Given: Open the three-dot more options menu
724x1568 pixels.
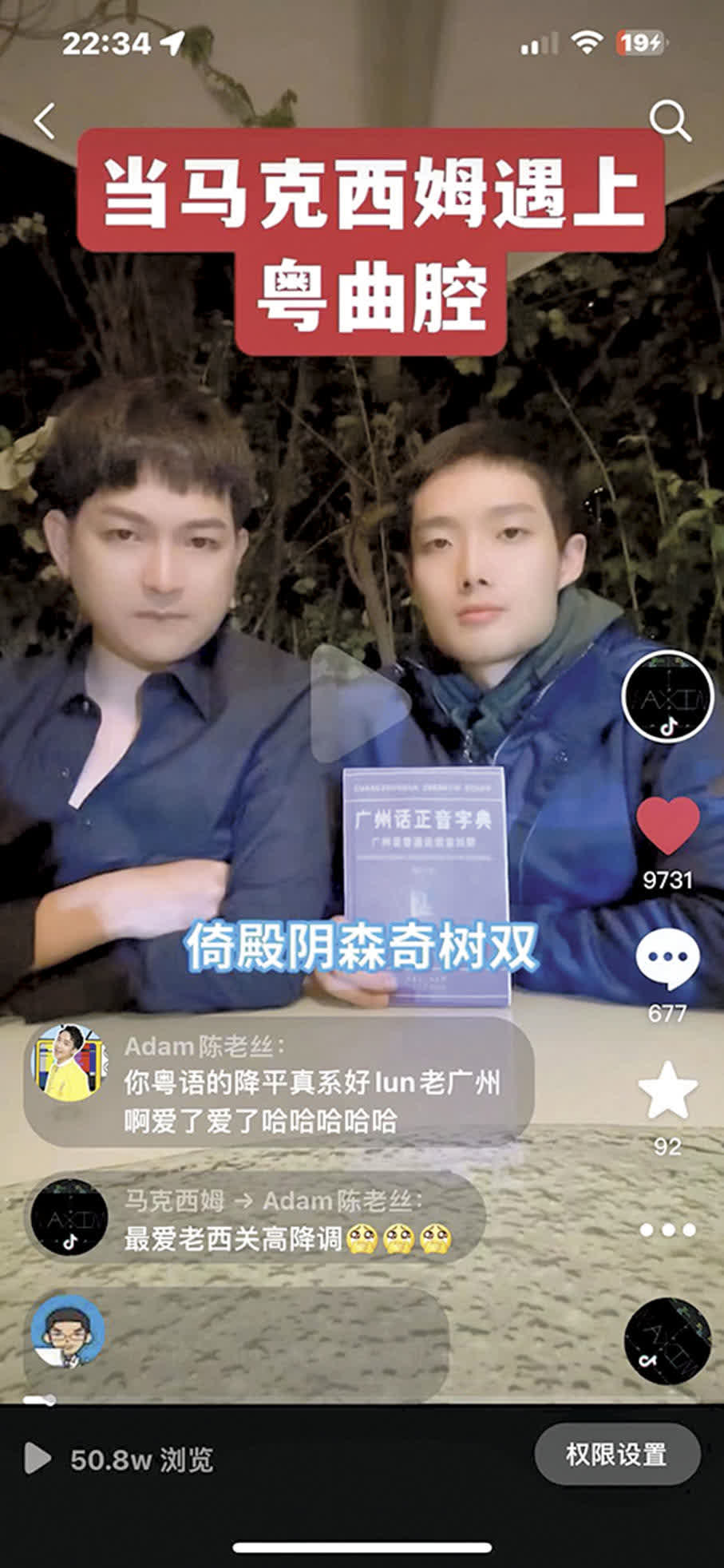Looking at the screenshot, I should click(x=667, y=1229).
